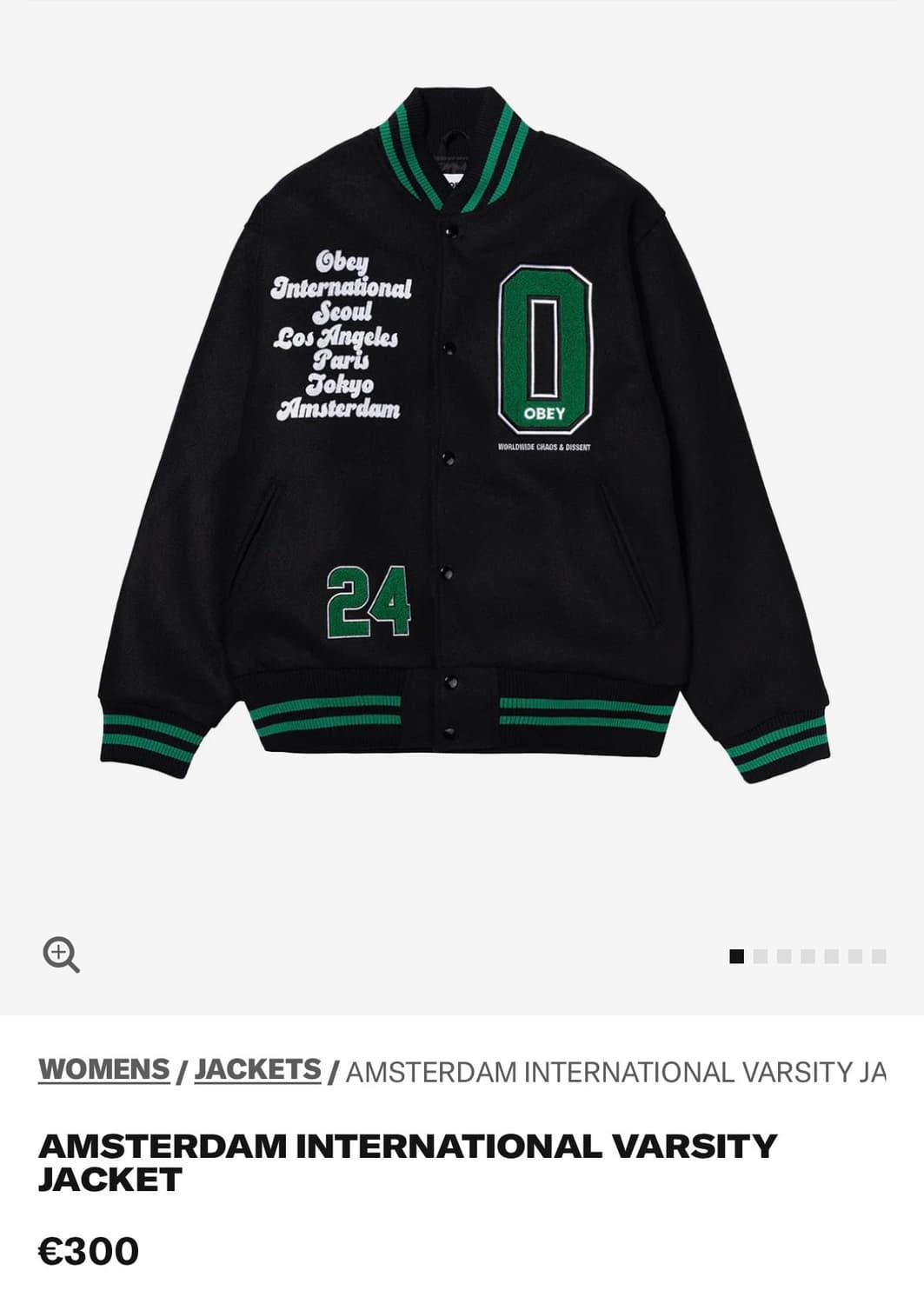Select the second carousel pagination dot

click(x=761, y=955)
